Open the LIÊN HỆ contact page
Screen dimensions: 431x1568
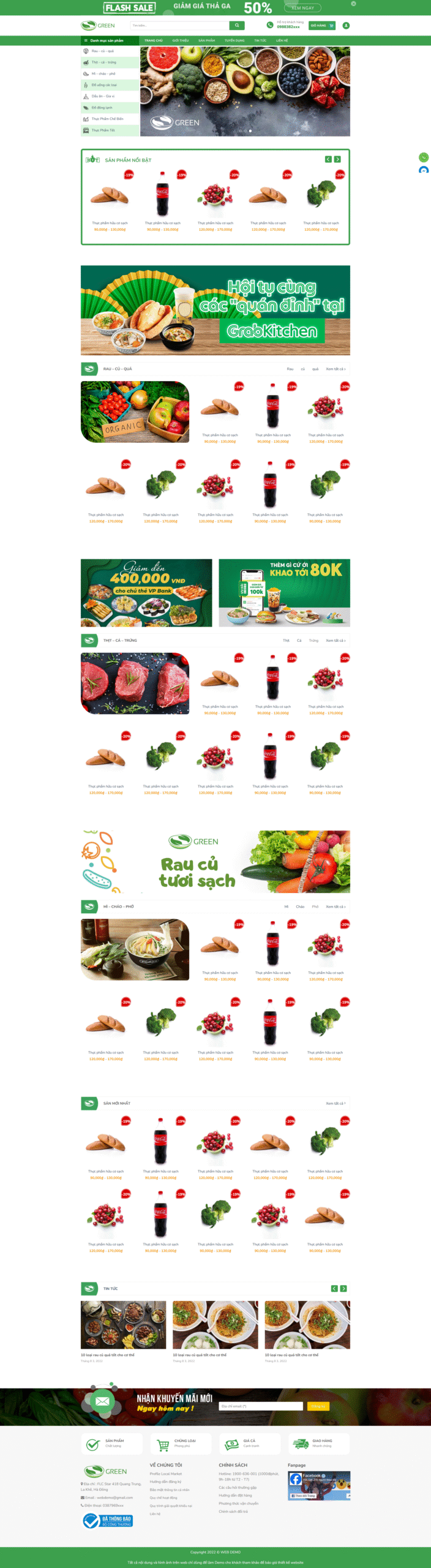pyautogui.click(x=282, y=40)
